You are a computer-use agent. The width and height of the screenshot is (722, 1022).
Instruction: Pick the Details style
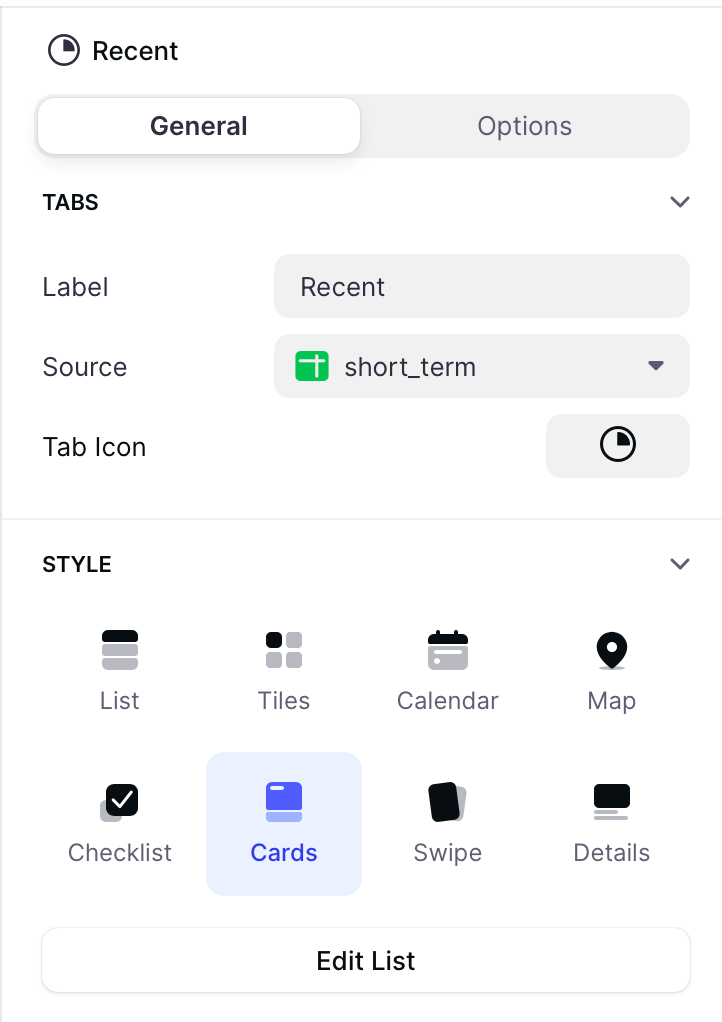[x=611, y=823]
